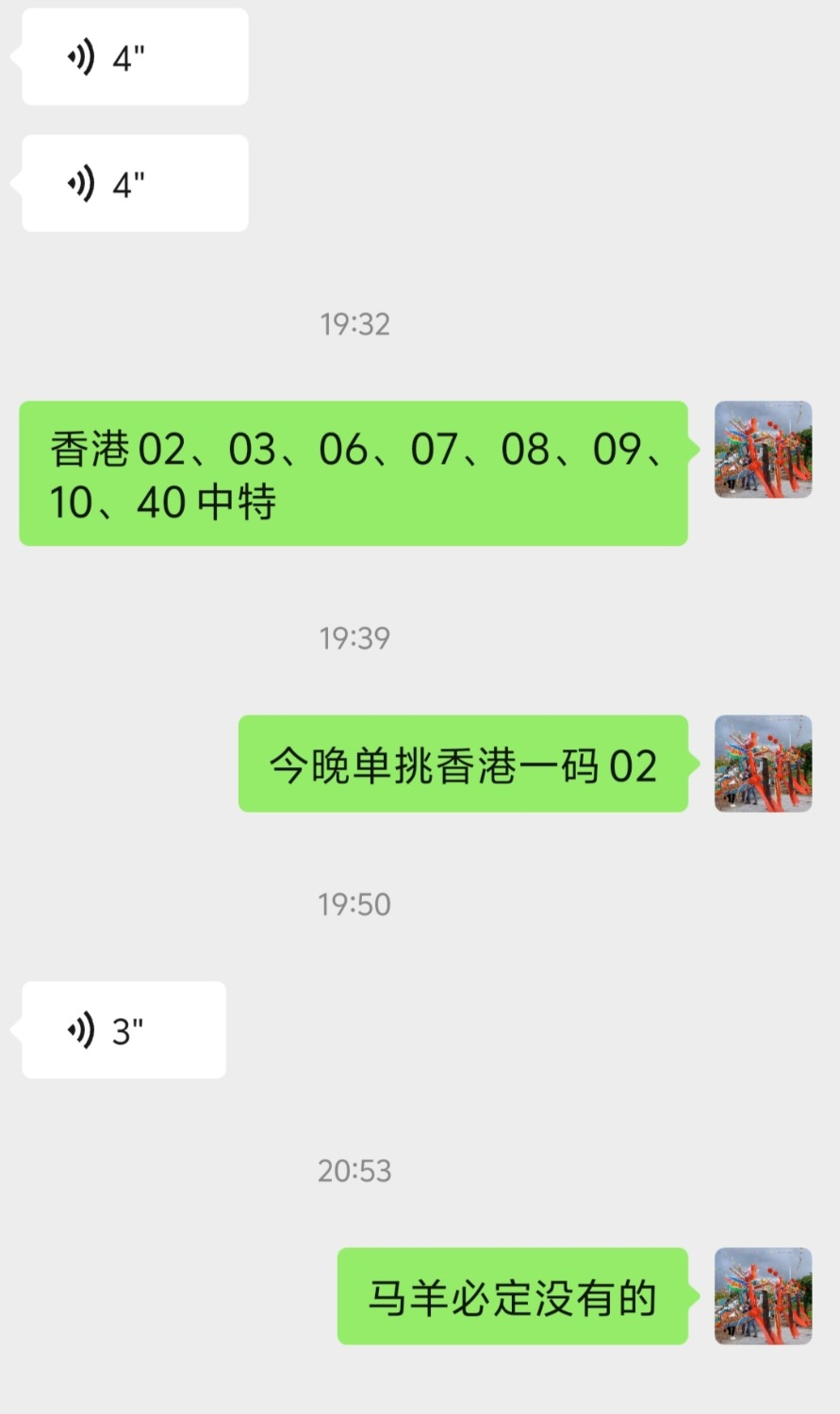
Task: Open avatar next to 今晚单挑香港一码 02
Action: [x=763, y=764]
